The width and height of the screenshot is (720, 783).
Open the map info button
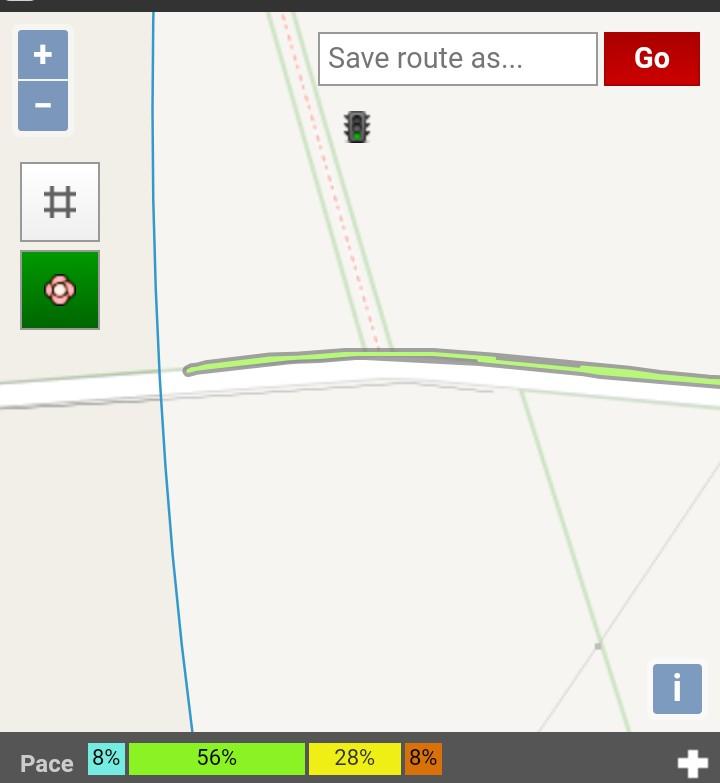(x=677, y=688)
